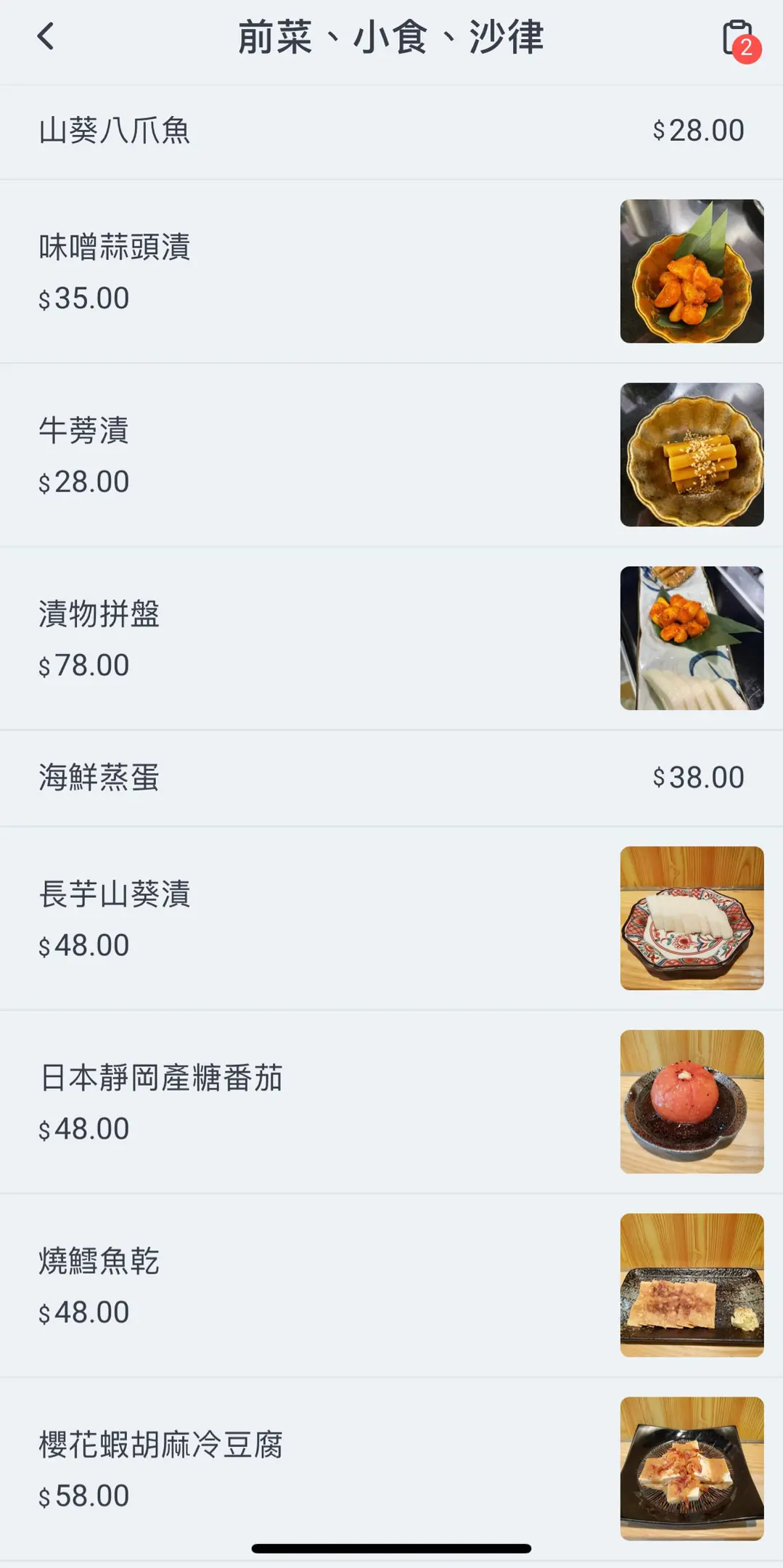Open the order cart with 2 items
The image size is (783, 1568).
739,39
